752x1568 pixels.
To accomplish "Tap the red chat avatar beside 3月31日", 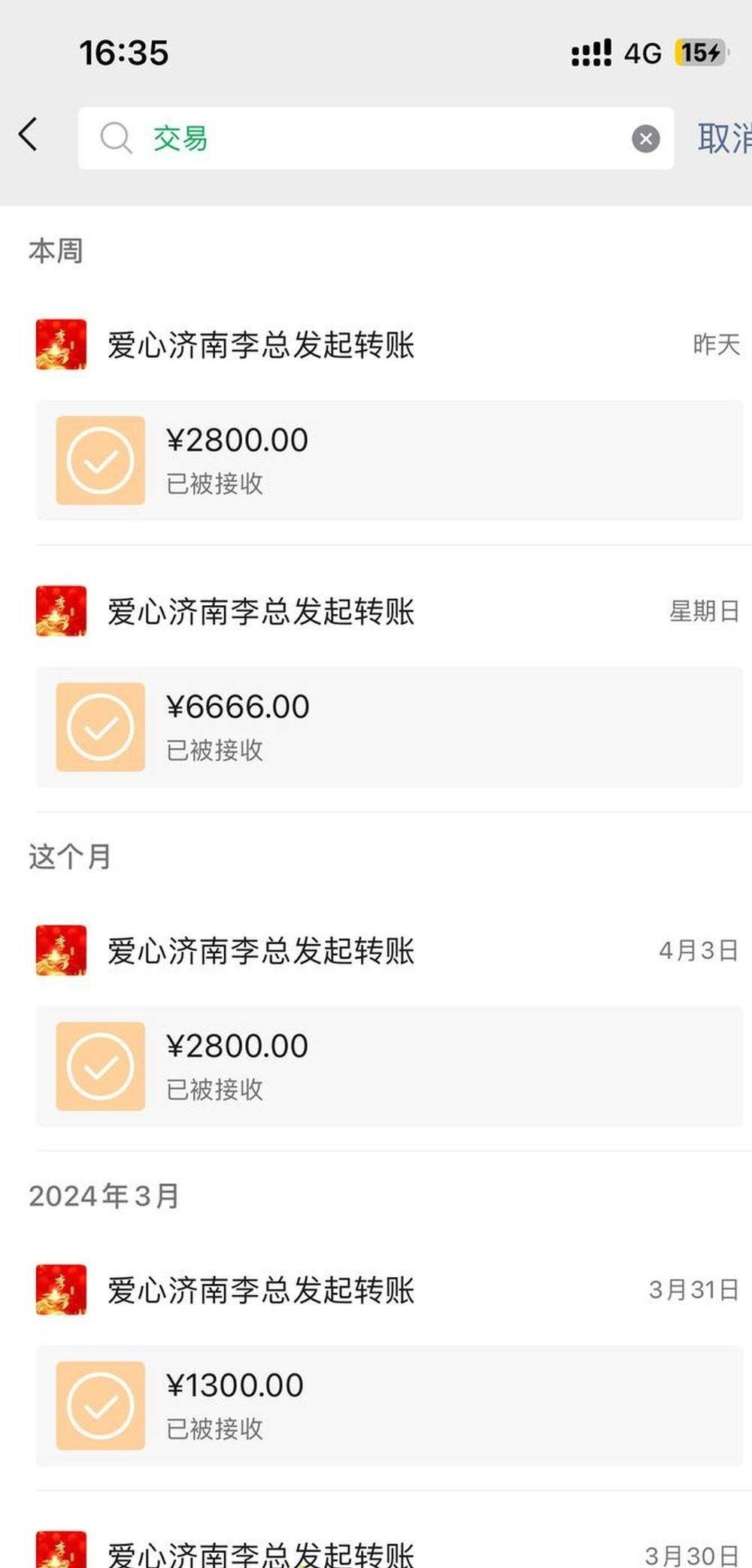I will point(62,1290).
